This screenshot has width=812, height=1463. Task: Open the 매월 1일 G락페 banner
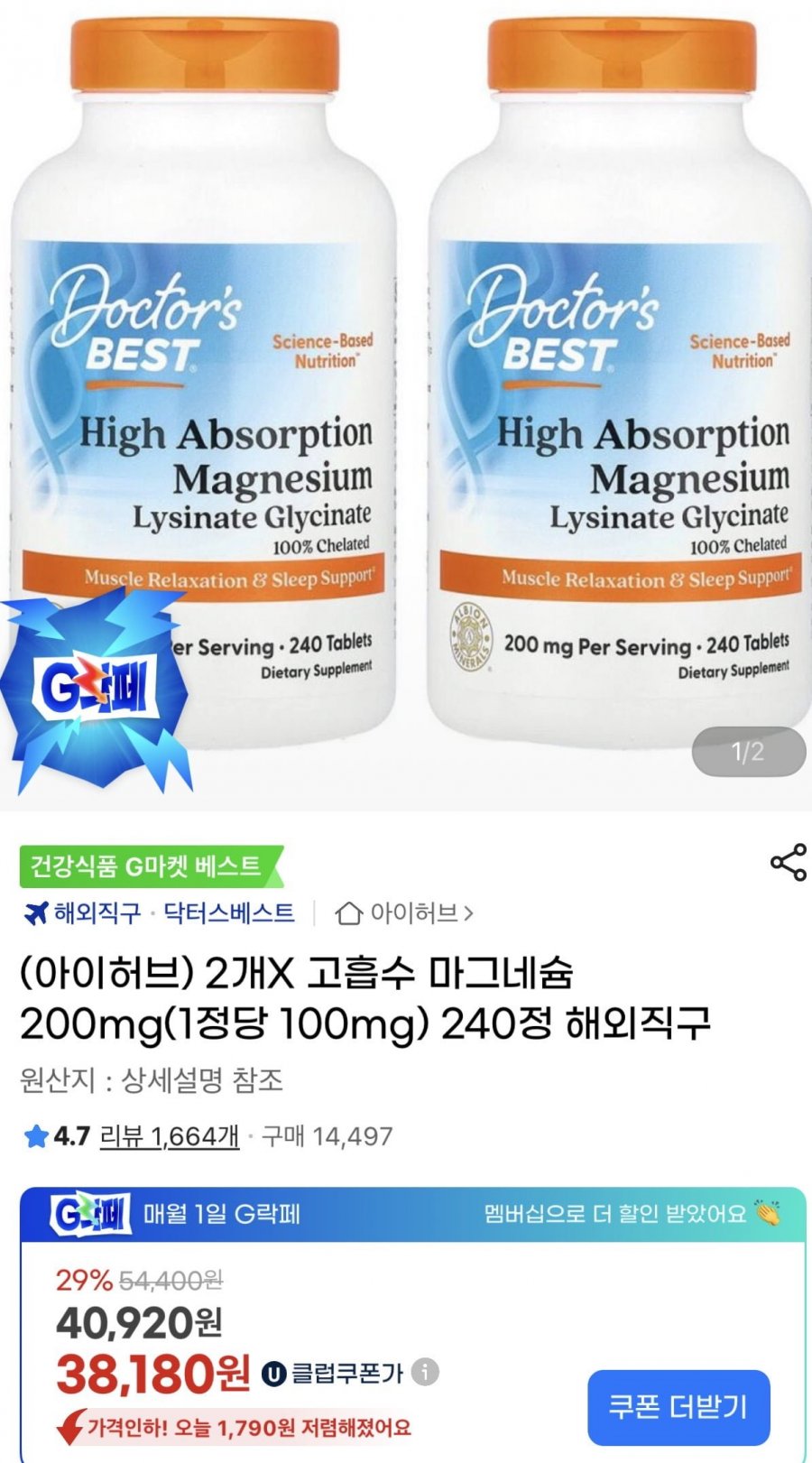221,1214
